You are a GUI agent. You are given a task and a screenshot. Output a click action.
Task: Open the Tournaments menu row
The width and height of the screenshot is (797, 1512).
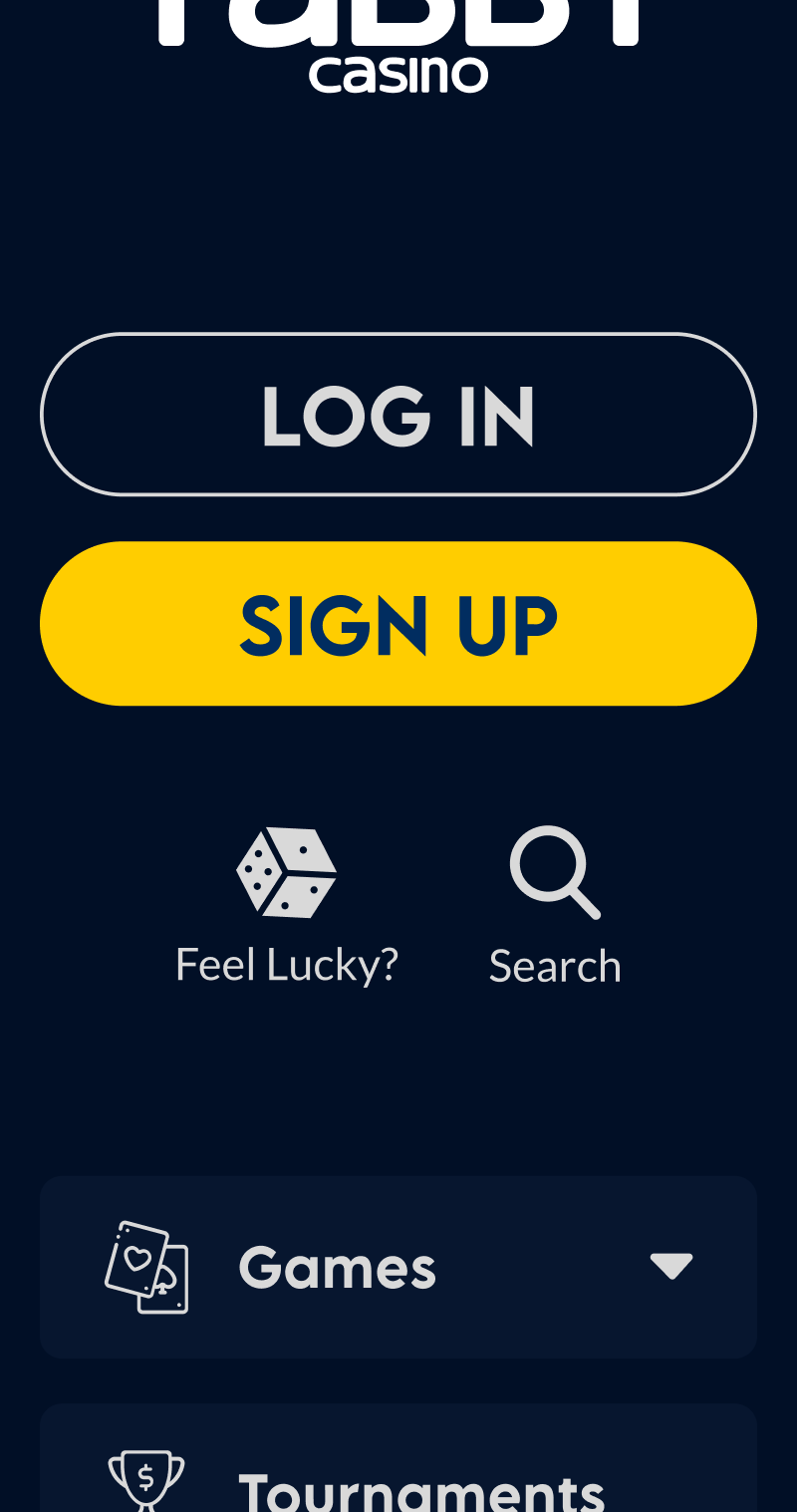pyautogui.click(x=398, y=1475)
